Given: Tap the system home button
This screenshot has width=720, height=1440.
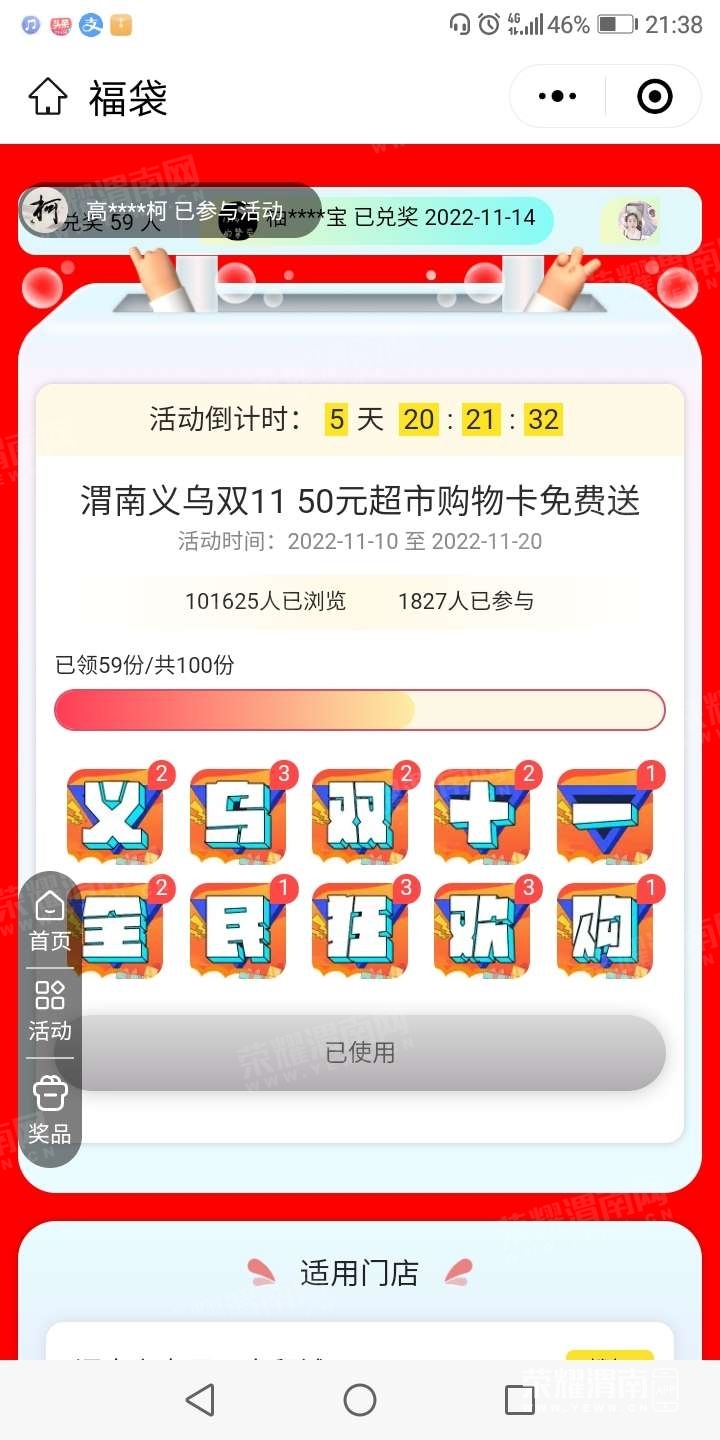Looking at the screenshot, I should click(360, 1400).
